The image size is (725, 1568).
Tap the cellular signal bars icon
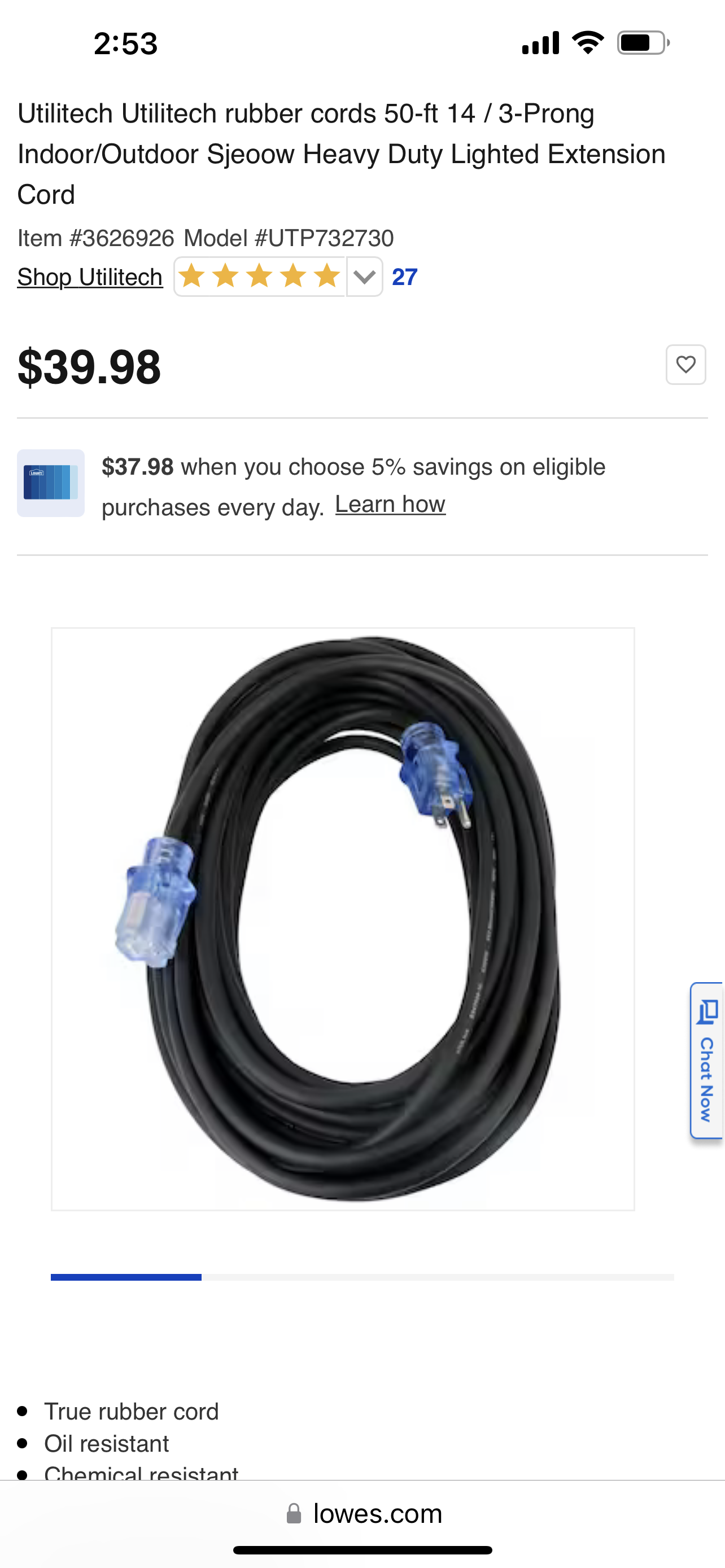click(x=540, y=41)
